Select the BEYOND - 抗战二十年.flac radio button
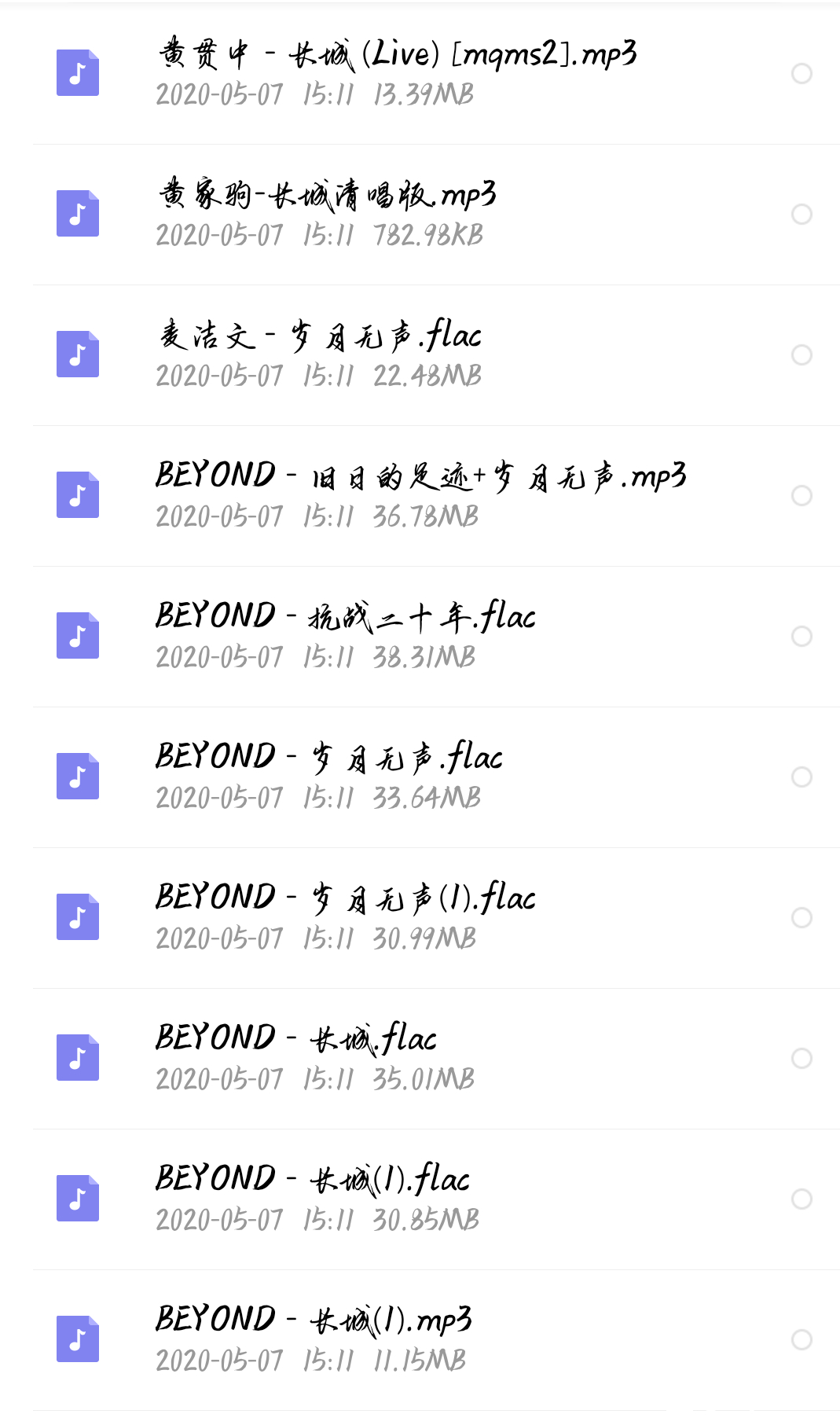 click(801, 636)
